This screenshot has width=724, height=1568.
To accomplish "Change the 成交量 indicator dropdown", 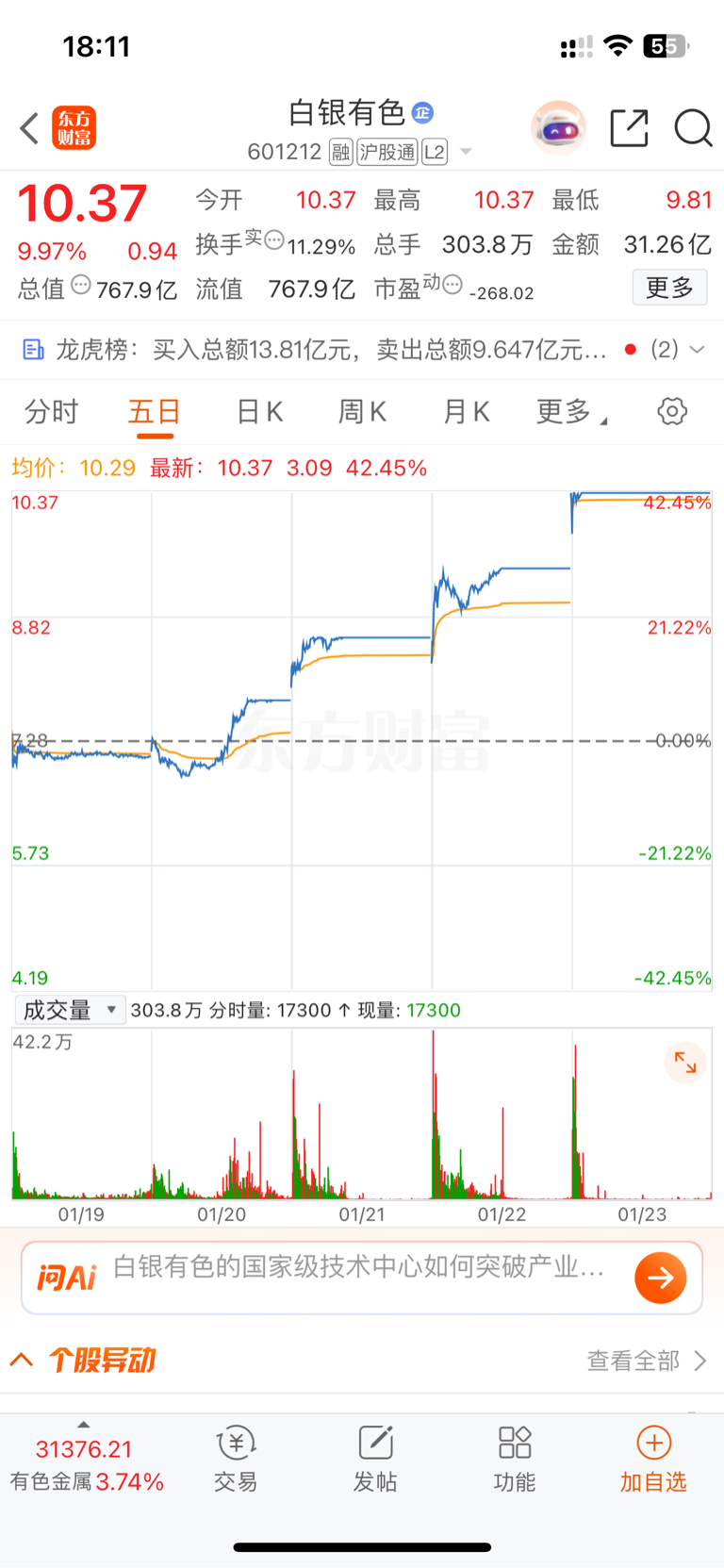I will coord(71,1011).
